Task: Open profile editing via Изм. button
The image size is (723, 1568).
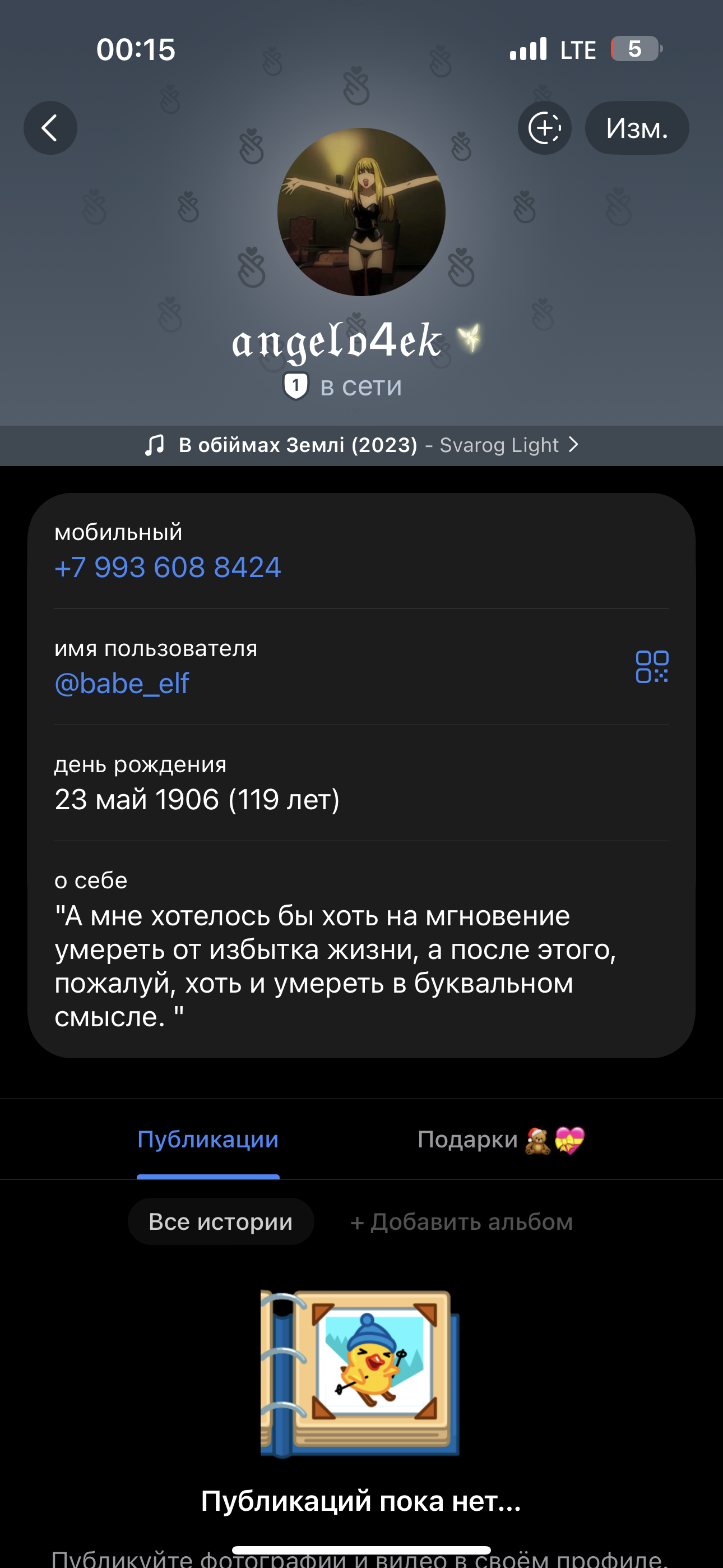Action: (637, 128)
